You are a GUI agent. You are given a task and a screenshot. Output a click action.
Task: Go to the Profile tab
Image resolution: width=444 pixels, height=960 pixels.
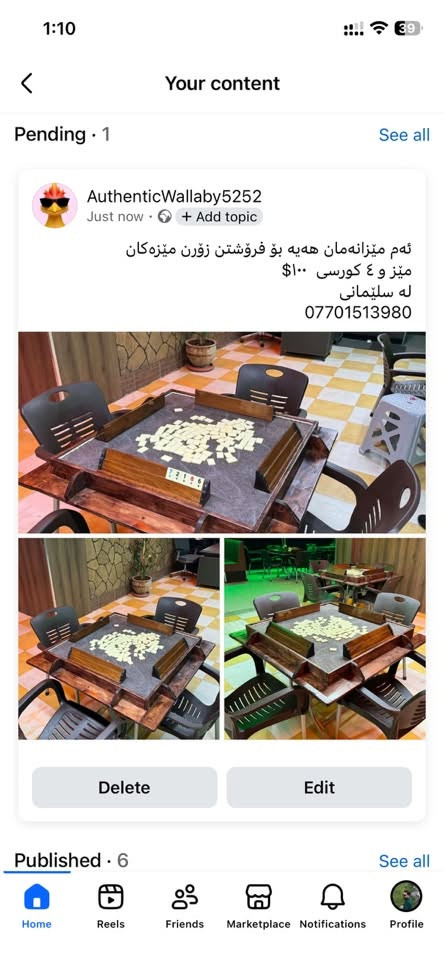(x=407, y=907)
